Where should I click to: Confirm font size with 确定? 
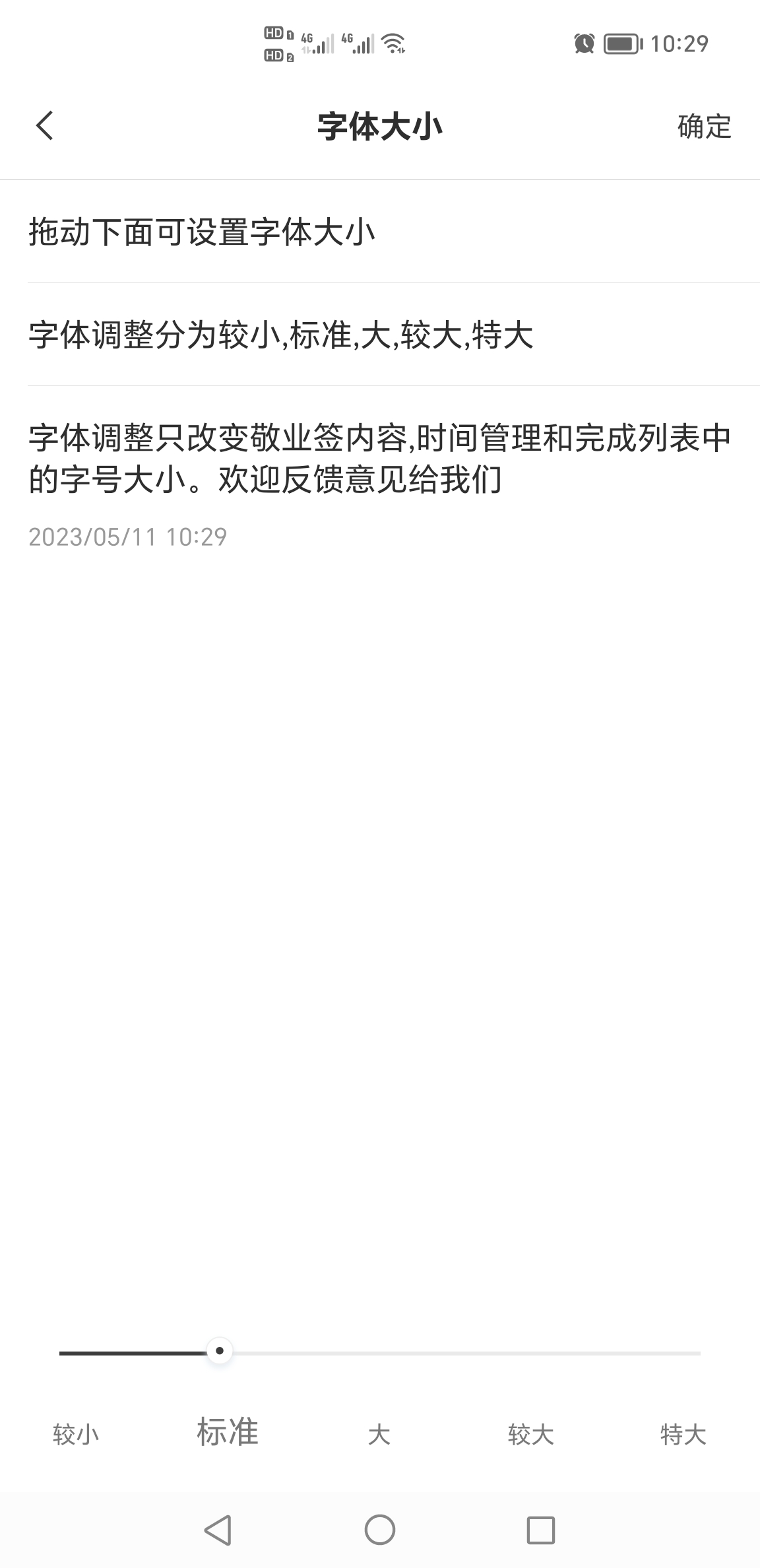[704, 126]
